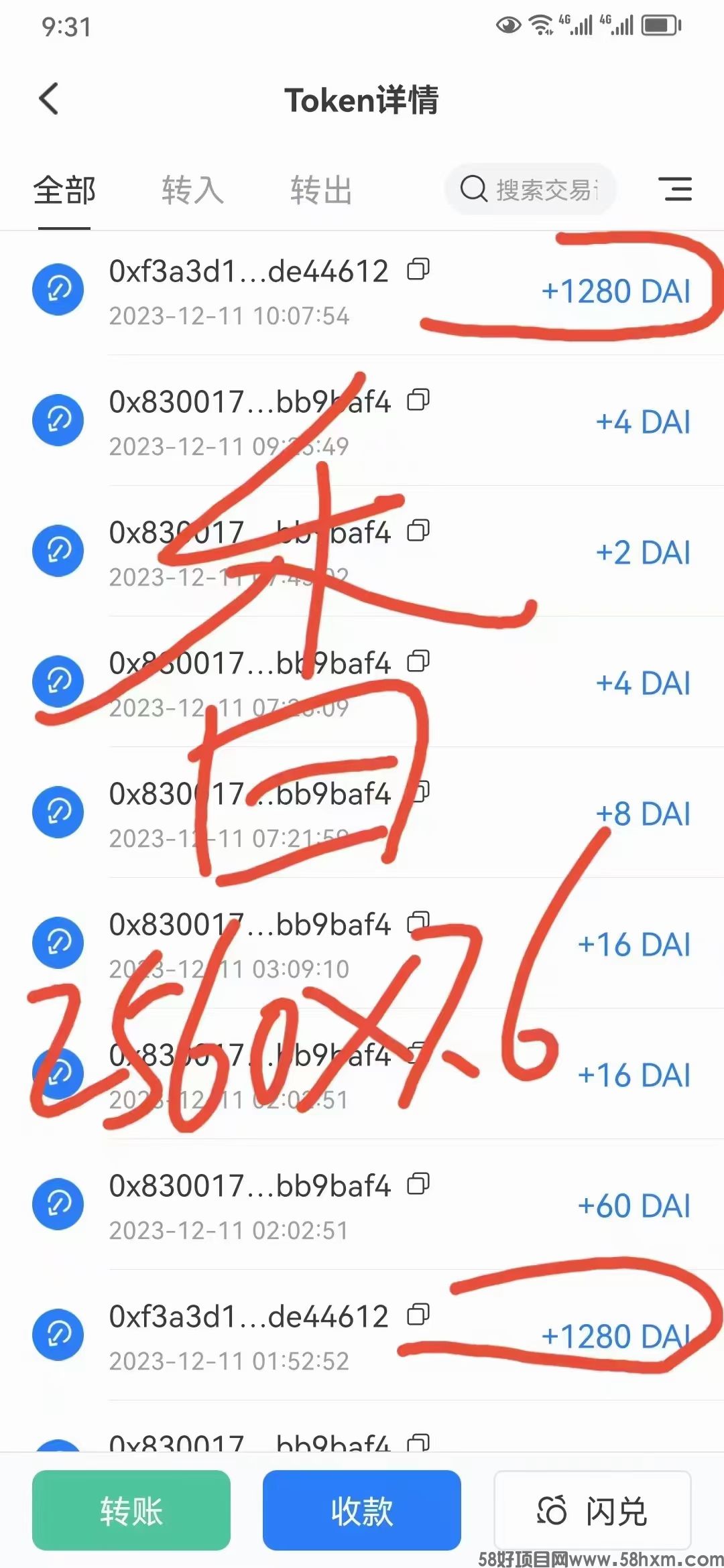Copy the address on the 01:52:52 transaction
The width and height of the screenshot is (724, 1568).
pos(418,1315)
